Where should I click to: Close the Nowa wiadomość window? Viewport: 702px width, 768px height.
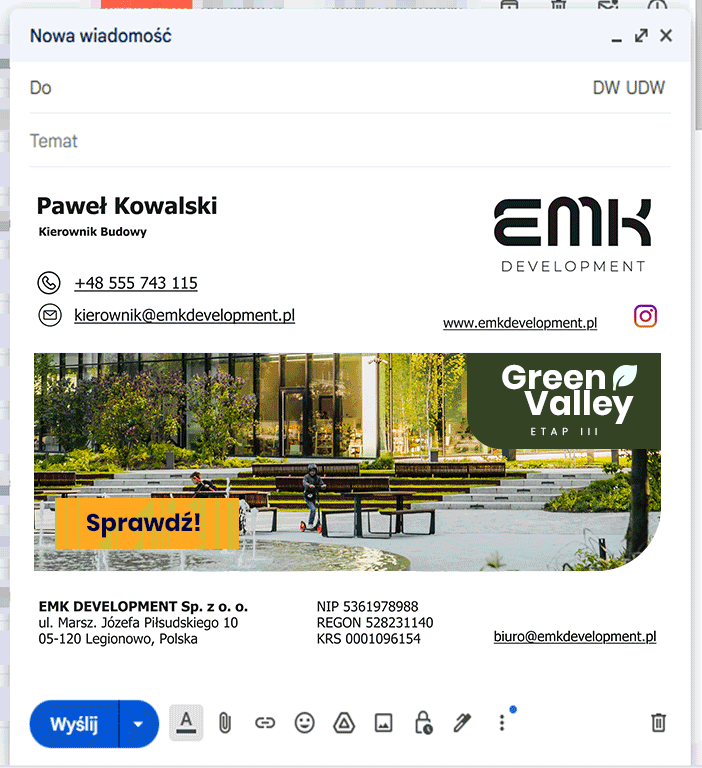pyautogui.click(x=666, y=36)
